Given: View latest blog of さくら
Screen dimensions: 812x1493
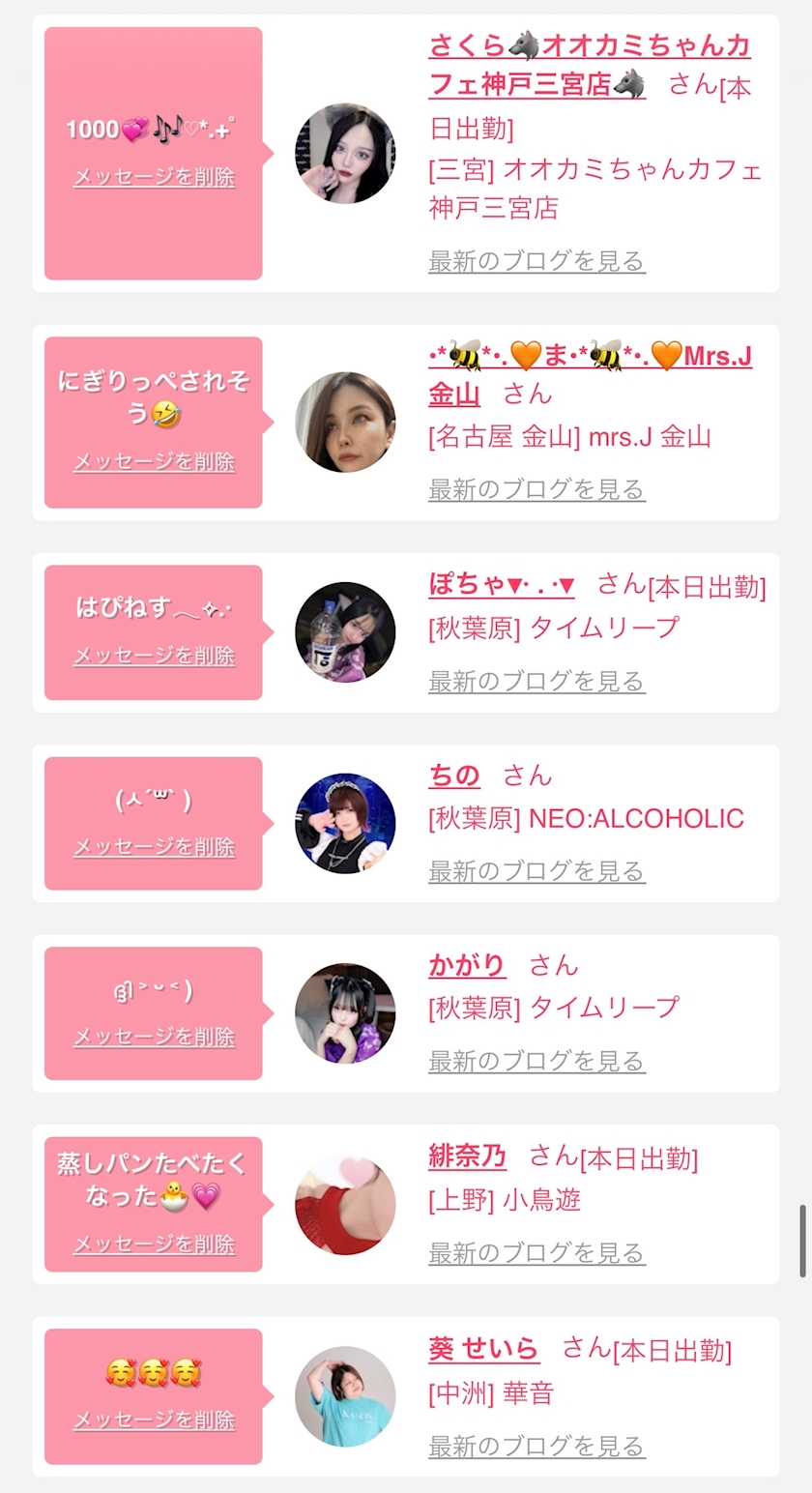Looking at the screenshot, I should [536, 261].
